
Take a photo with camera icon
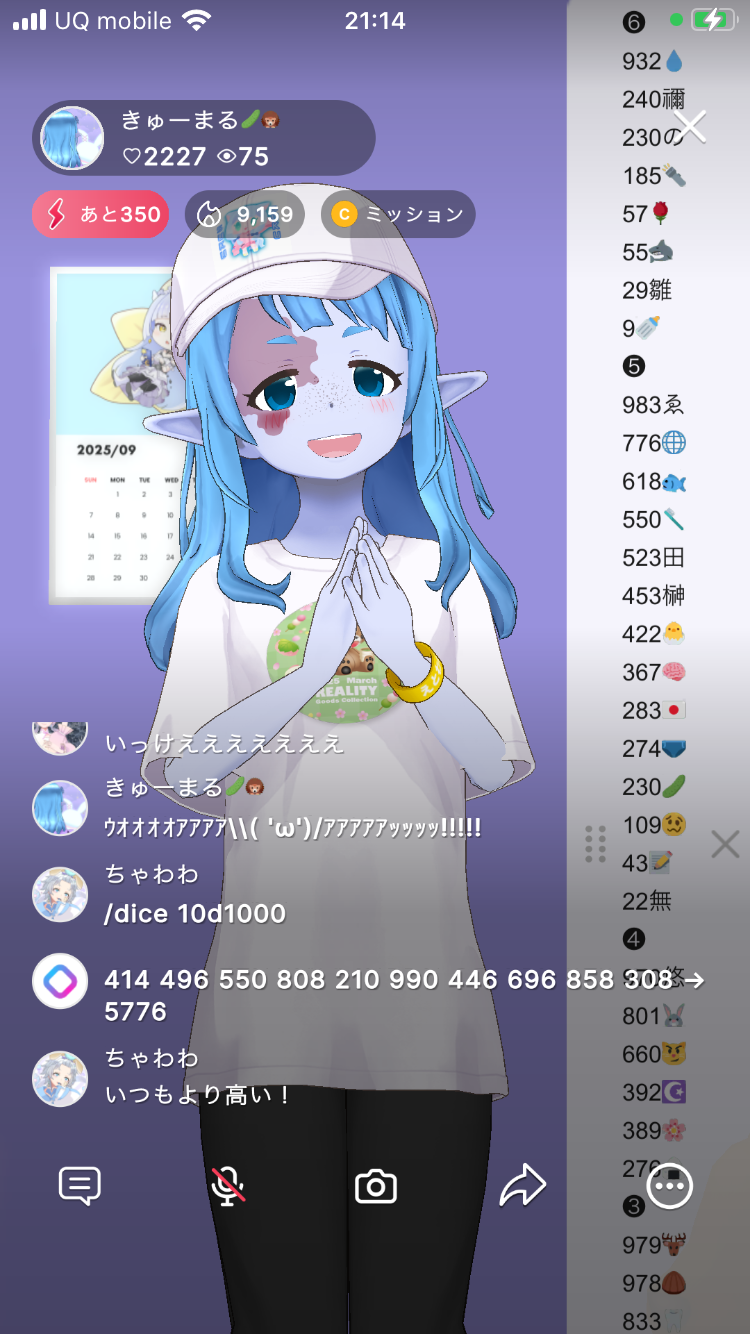376,1187
